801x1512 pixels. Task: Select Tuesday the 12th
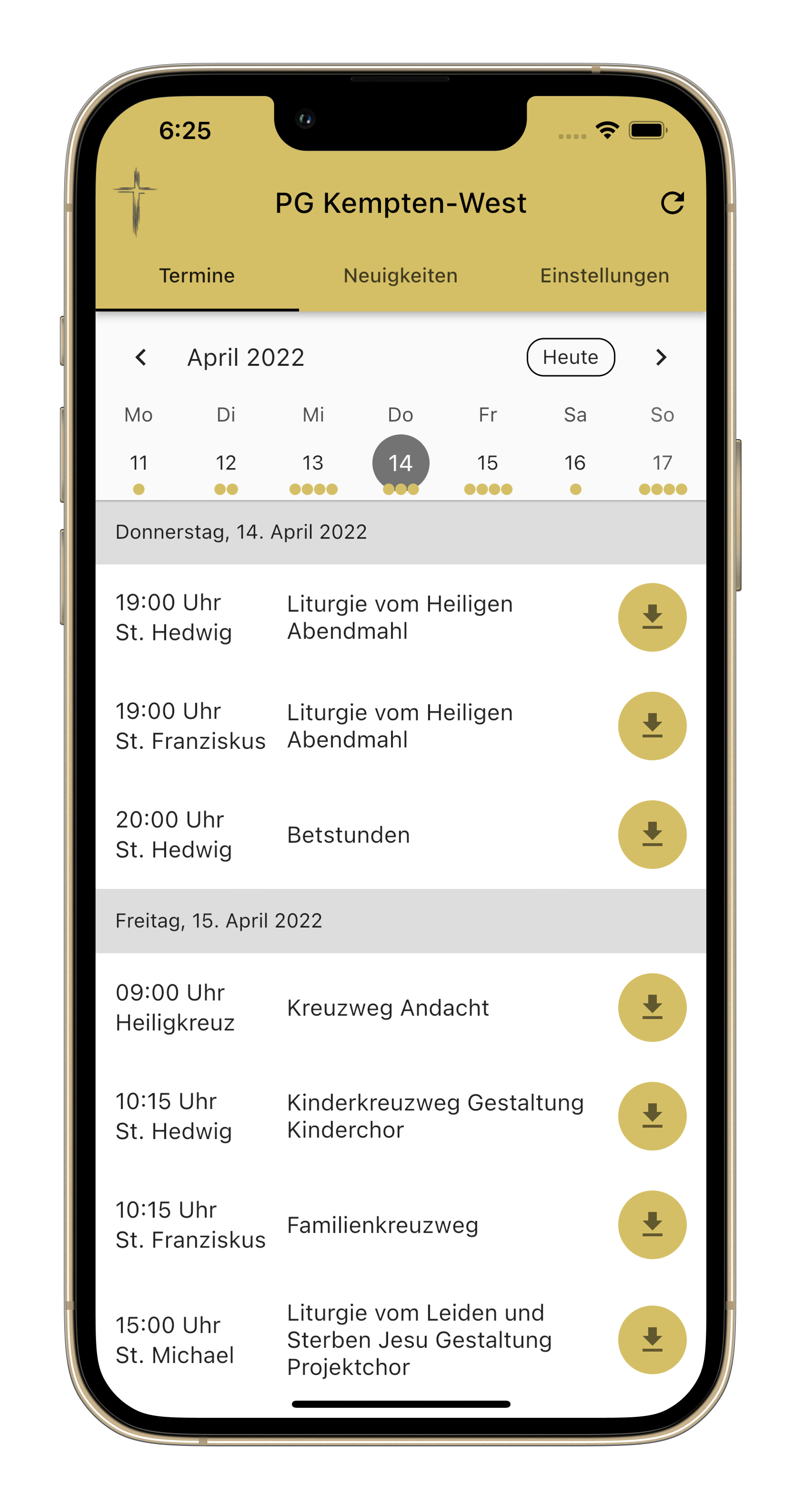pos(226,462)
